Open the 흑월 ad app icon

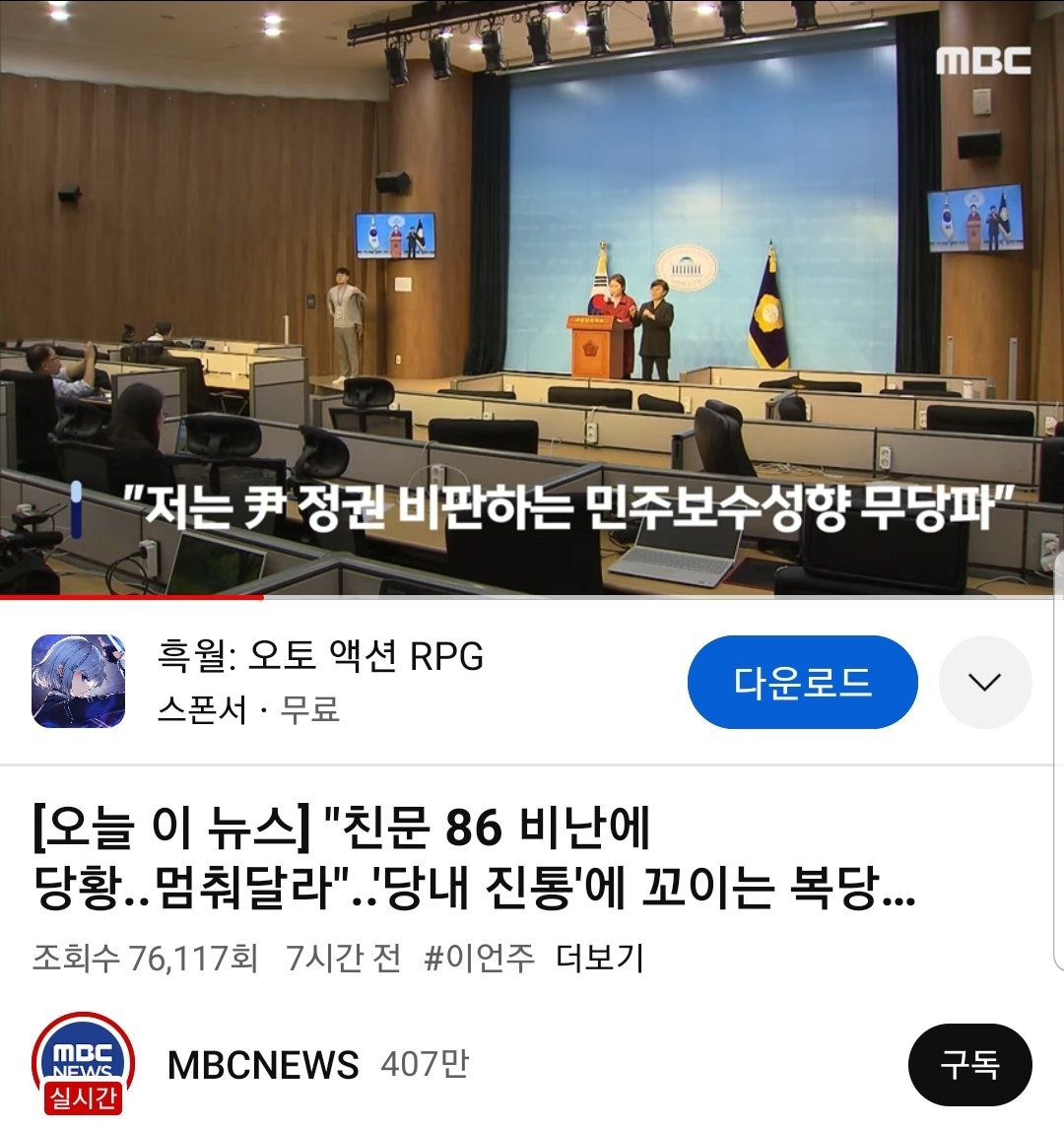click(79, 682)
